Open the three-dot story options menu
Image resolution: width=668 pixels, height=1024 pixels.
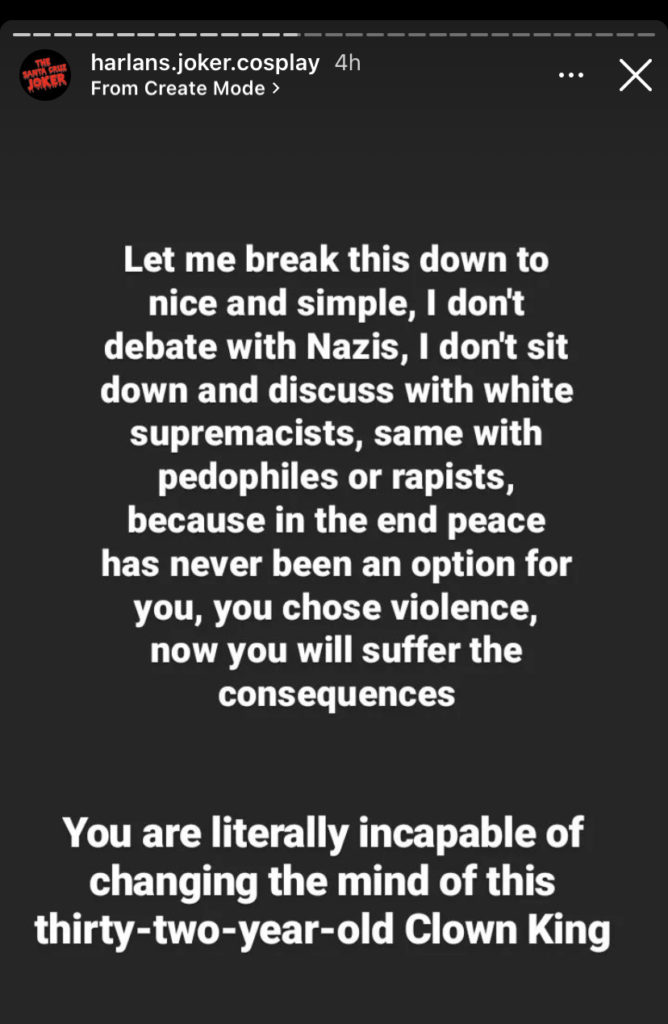[x=571, y=76]
